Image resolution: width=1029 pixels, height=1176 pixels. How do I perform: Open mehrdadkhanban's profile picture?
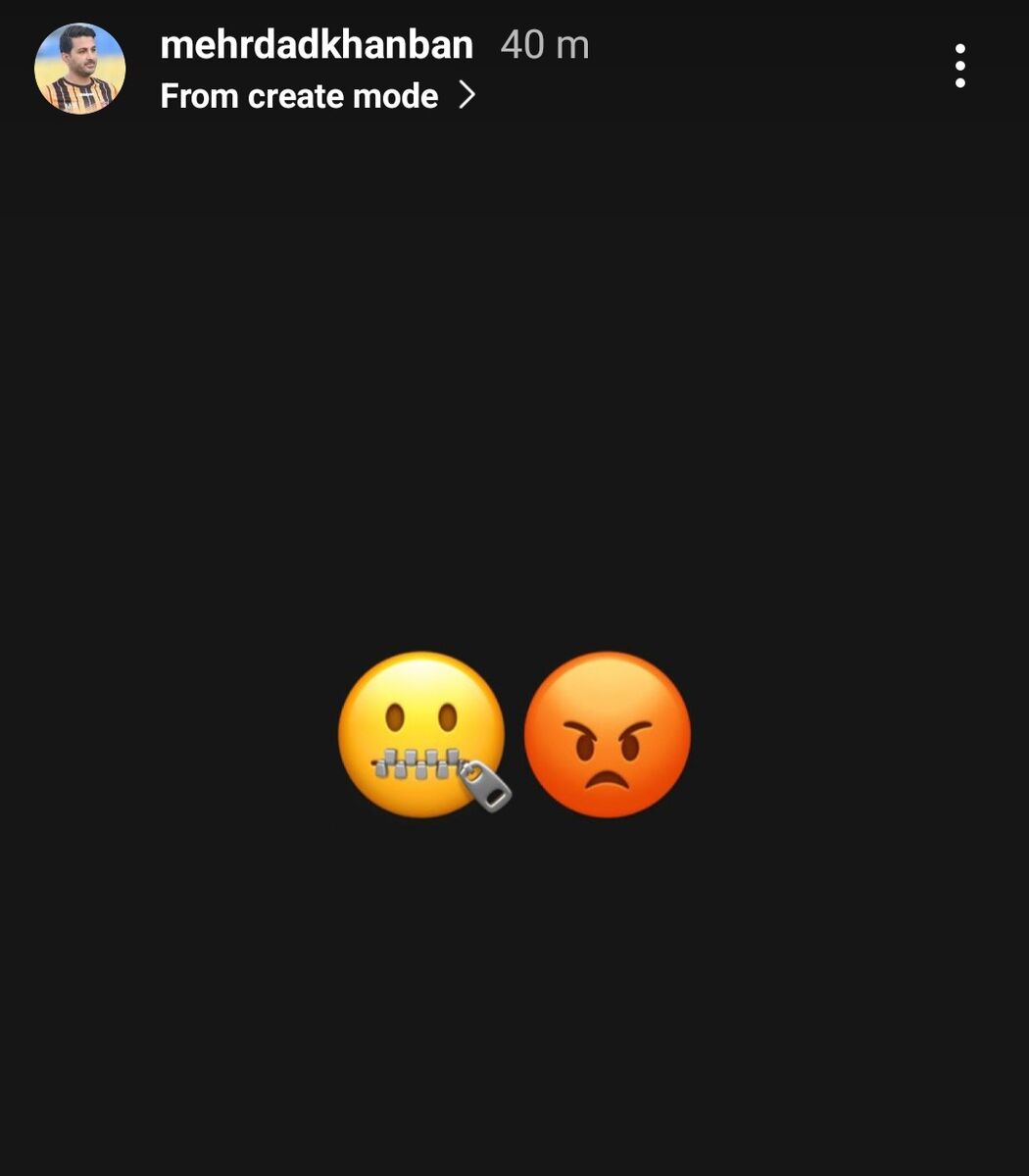click(x=79, y=69)
